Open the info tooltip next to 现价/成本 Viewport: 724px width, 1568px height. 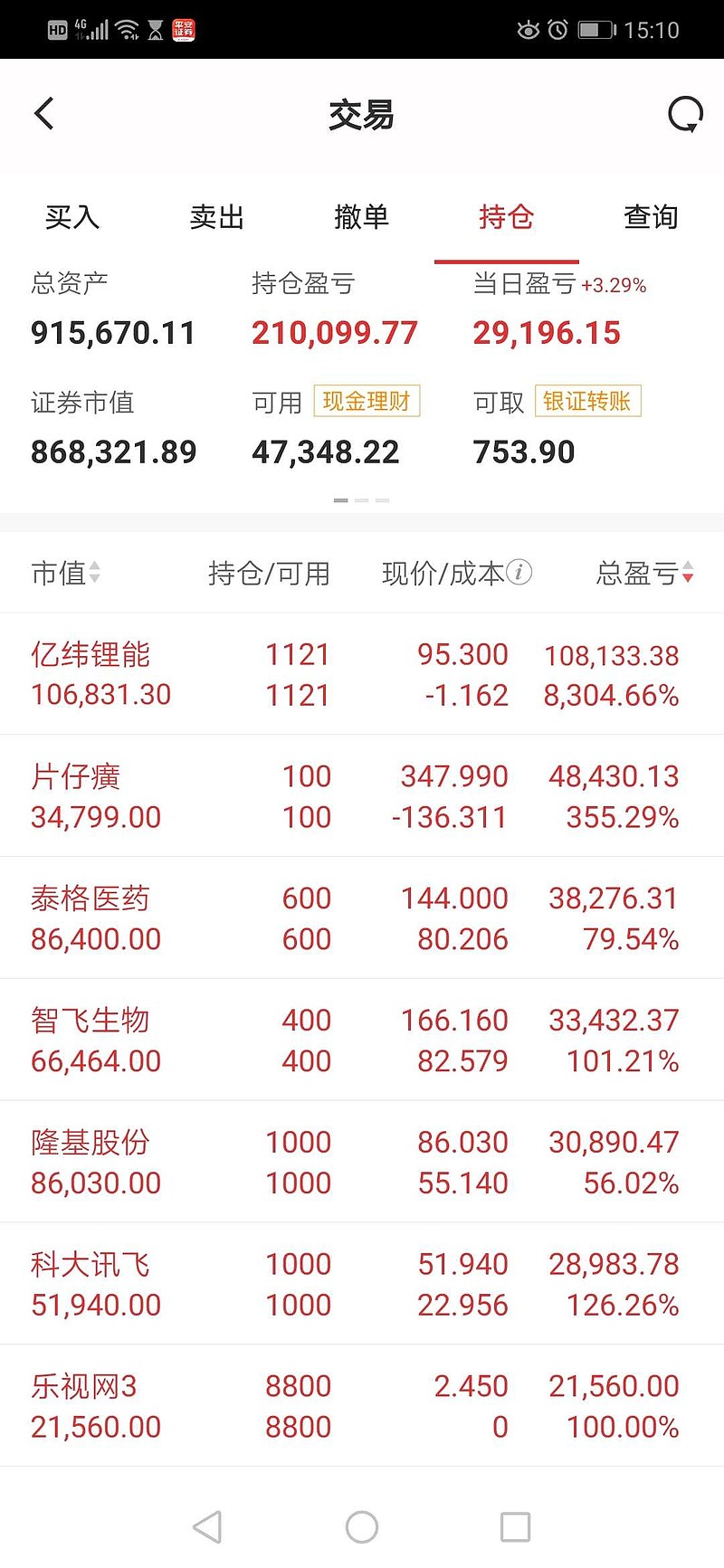tap(518, 573)
